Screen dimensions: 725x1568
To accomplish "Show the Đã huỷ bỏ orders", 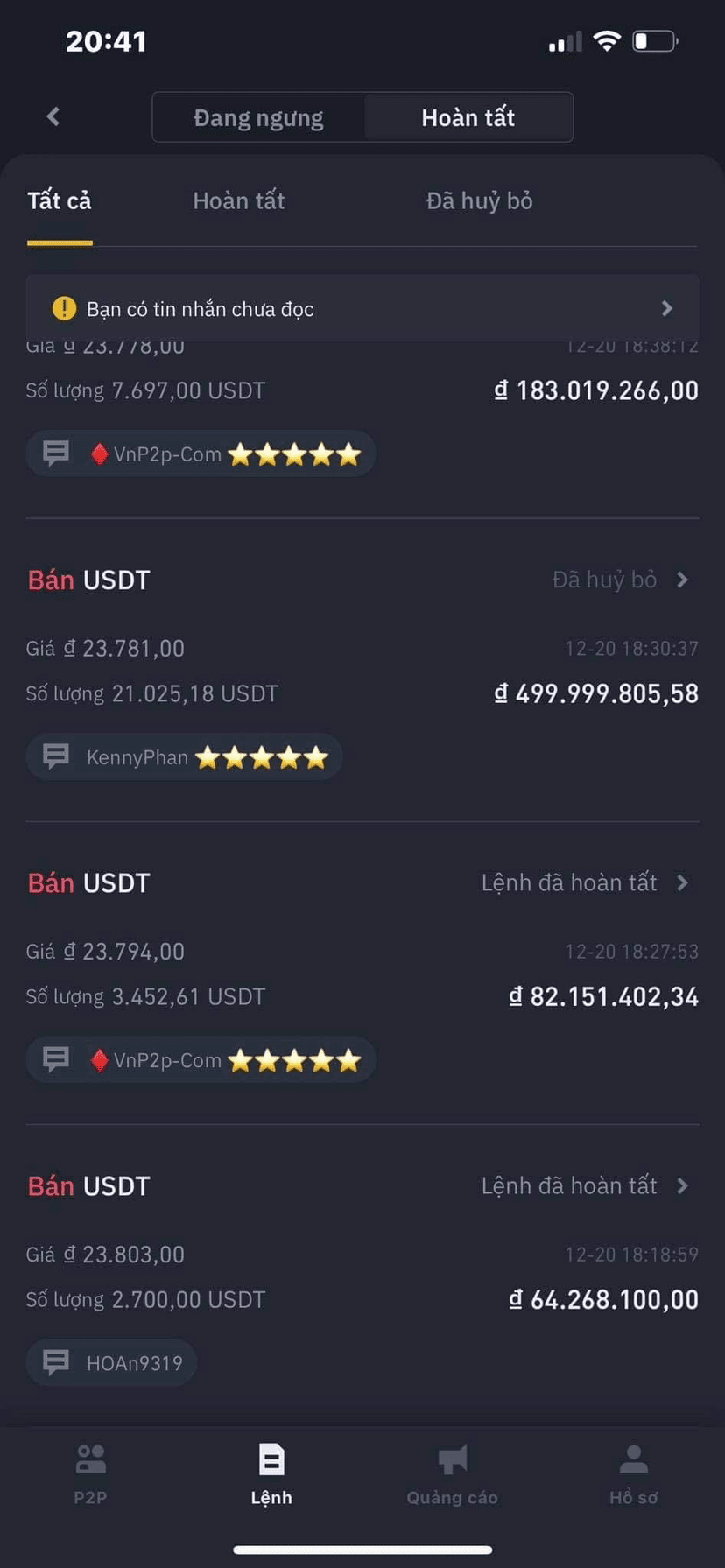I will 479,201.
